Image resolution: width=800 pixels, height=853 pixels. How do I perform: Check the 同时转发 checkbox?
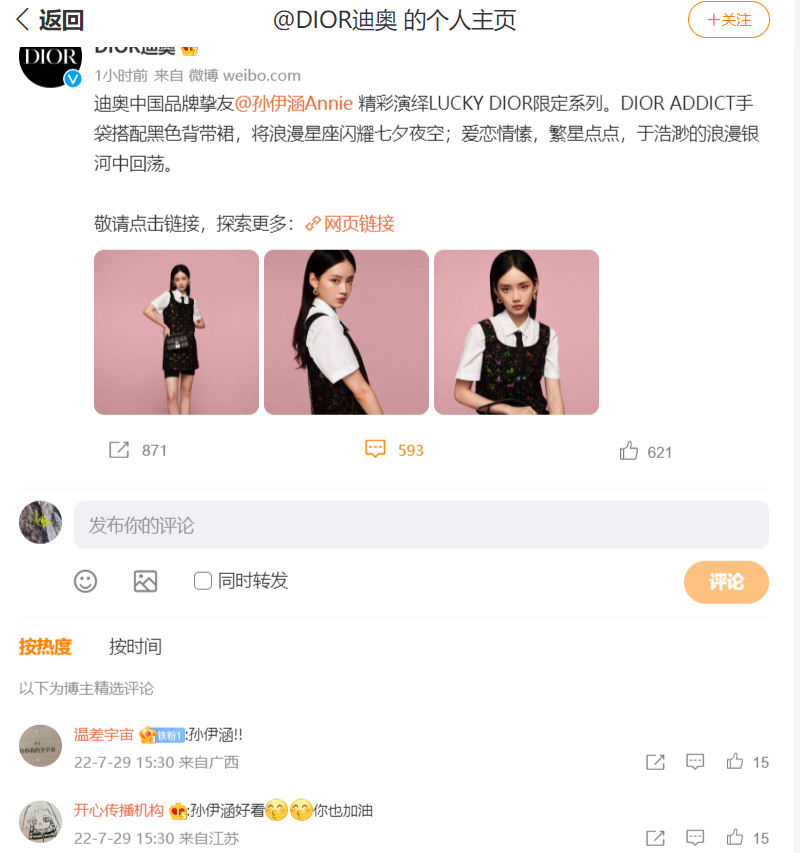tap(203, 581)
